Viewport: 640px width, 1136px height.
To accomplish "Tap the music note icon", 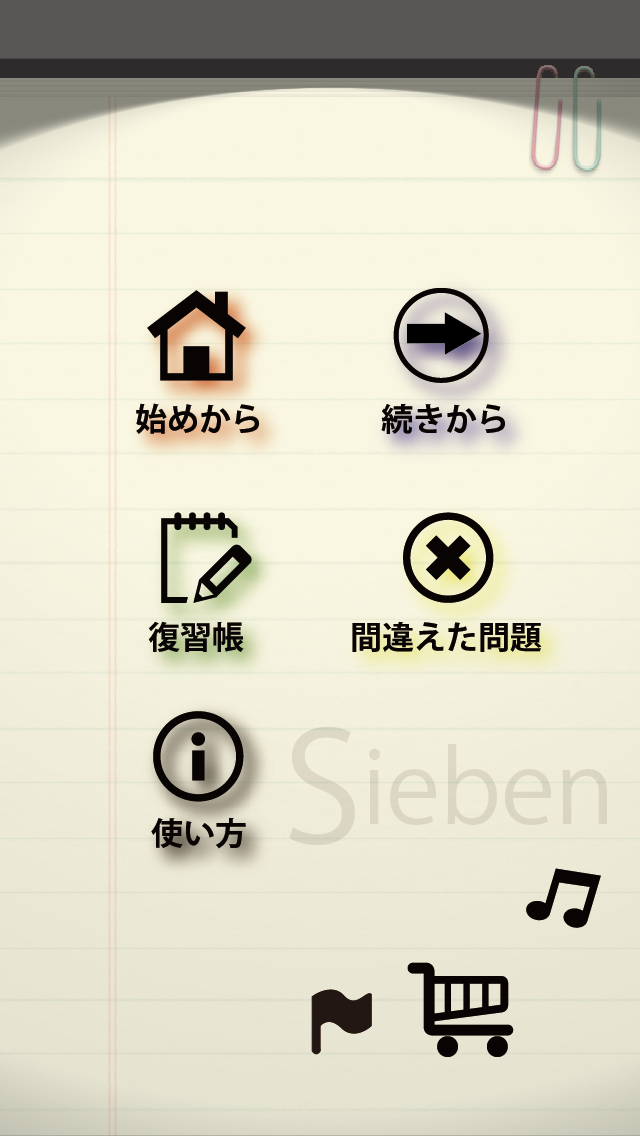I will 564,897.
